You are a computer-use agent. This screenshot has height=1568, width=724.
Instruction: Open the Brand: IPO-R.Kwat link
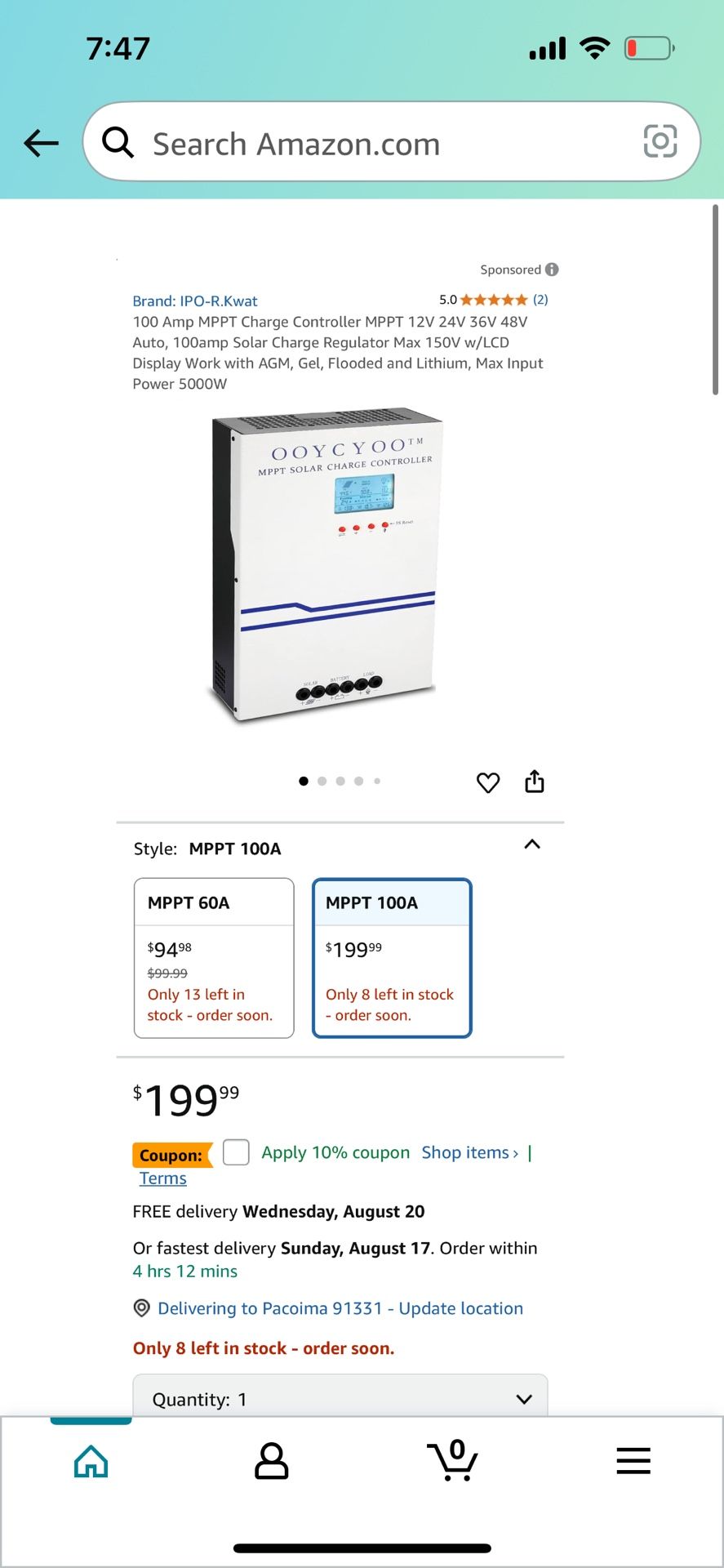[195, 301]
